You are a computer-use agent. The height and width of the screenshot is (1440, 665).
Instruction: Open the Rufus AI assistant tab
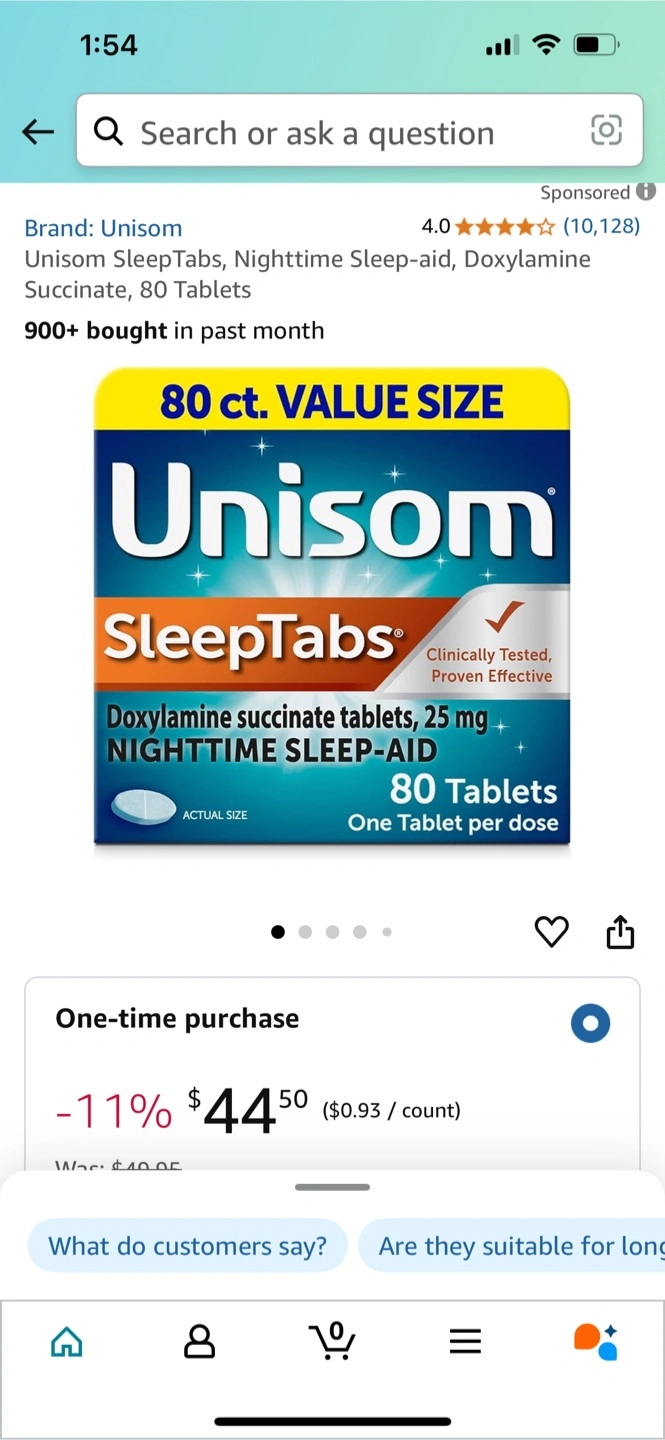click(x=596, y=1341)
